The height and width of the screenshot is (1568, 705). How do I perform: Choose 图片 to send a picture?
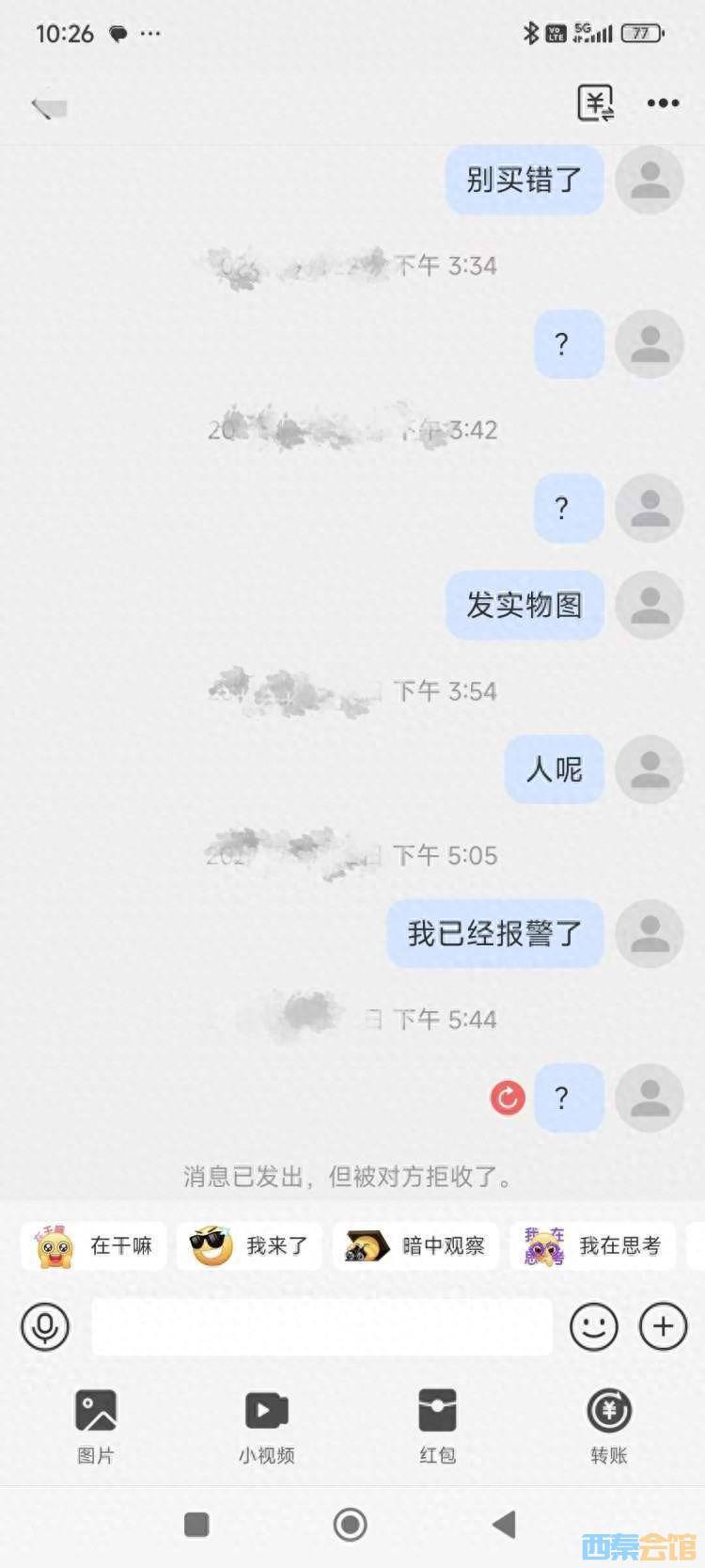(x=96, y=1425)
